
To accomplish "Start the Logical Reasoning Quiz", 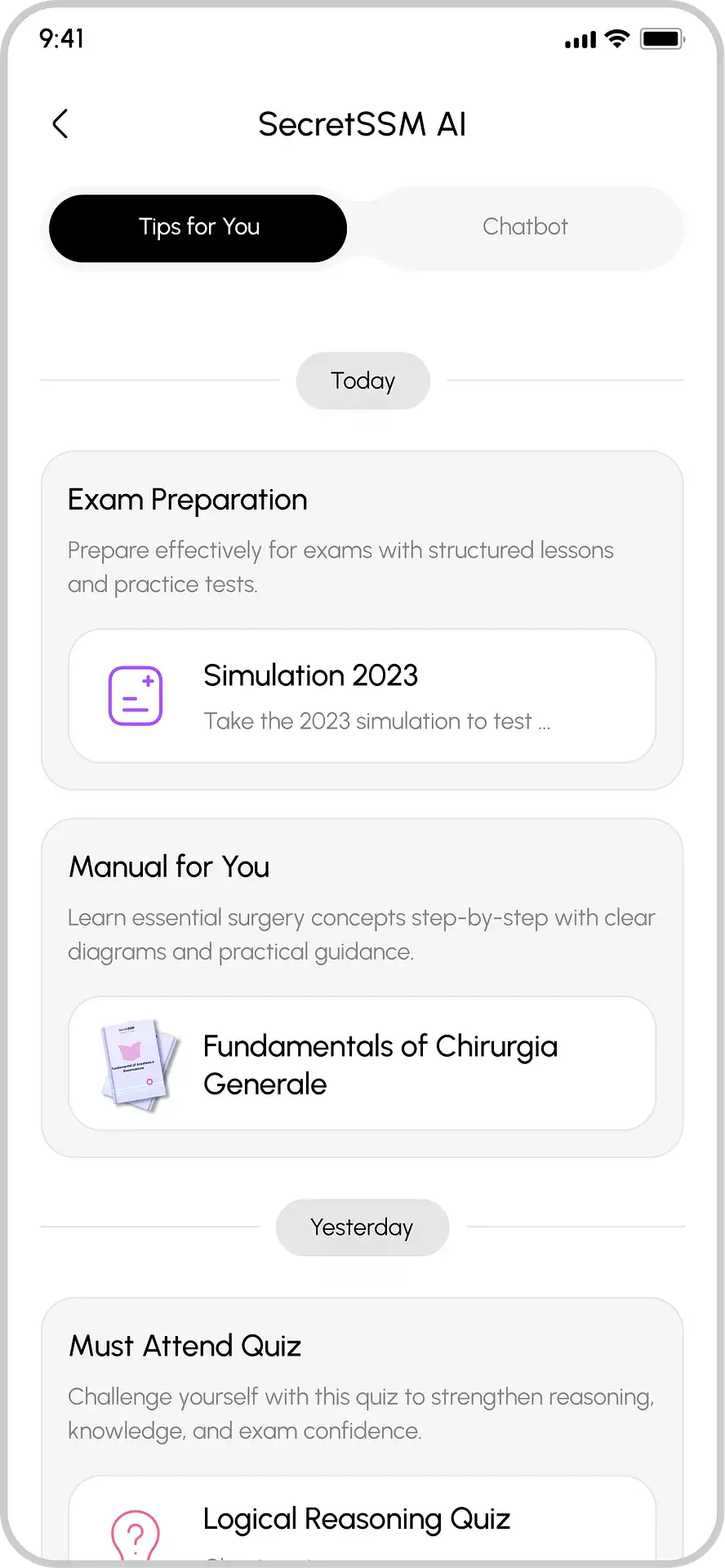I will [x=357, y=1518].
